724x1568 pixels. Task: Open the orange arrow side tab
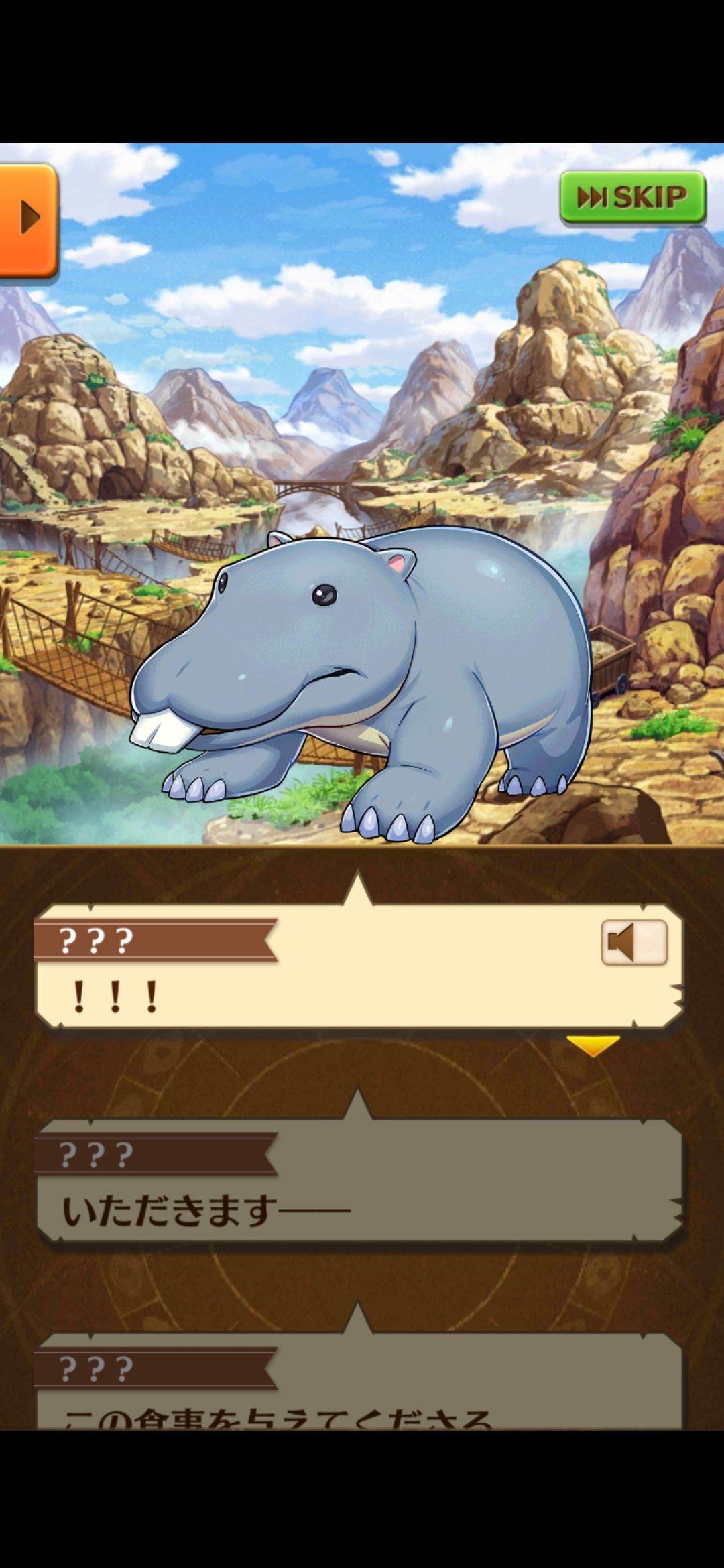(28, 219)
